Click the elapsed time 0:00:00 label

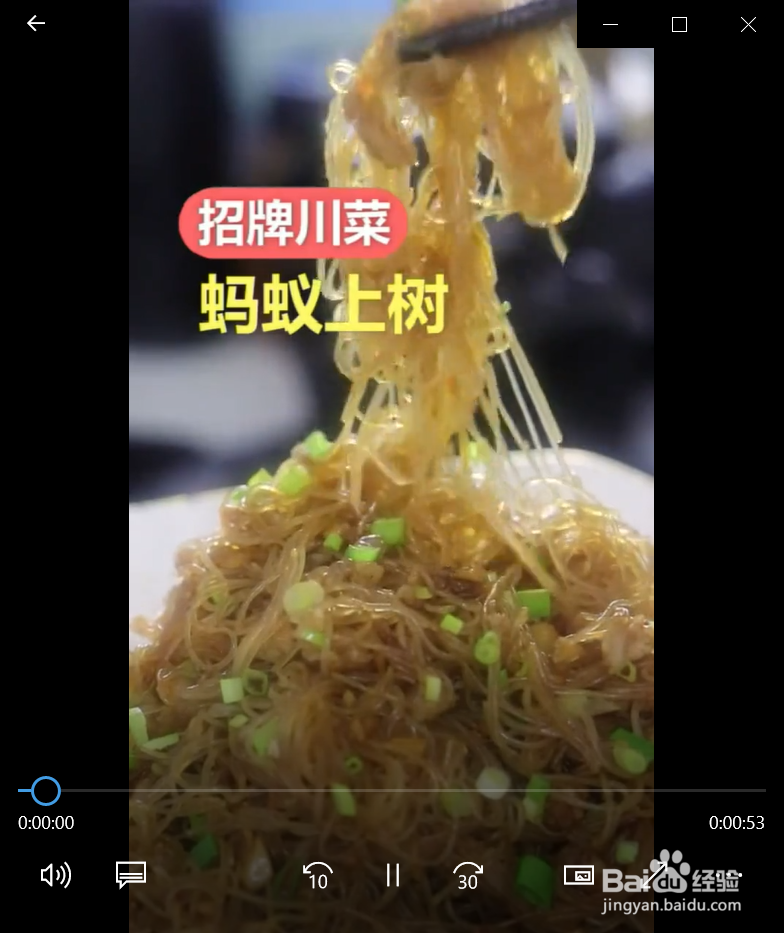coord(44,822)
